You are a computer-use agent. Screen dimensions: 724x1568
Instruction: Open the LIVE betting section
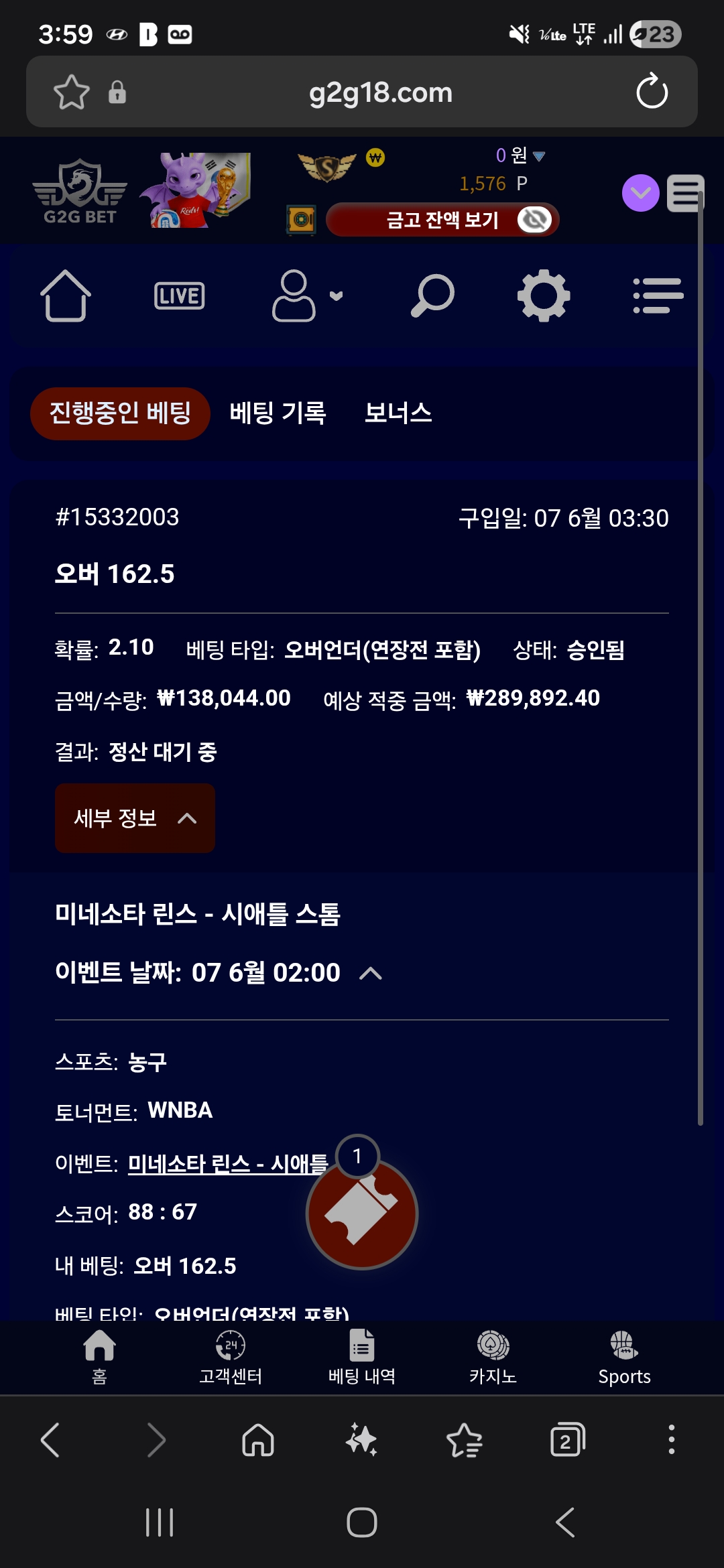(x=179, y=296)
